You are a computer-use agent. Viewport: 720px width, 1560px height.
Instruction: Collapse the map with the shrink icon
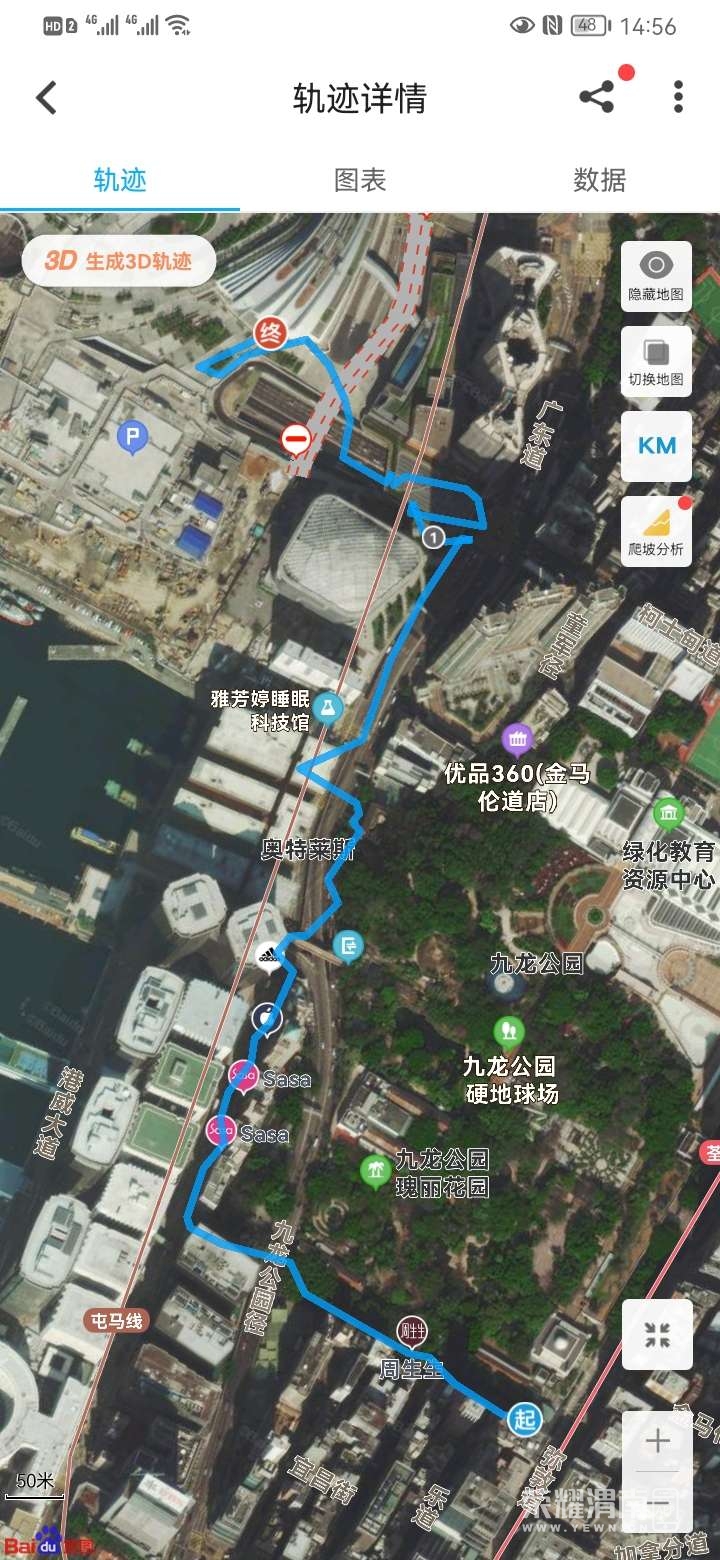pyautogui.click(x=657, y=1334)
